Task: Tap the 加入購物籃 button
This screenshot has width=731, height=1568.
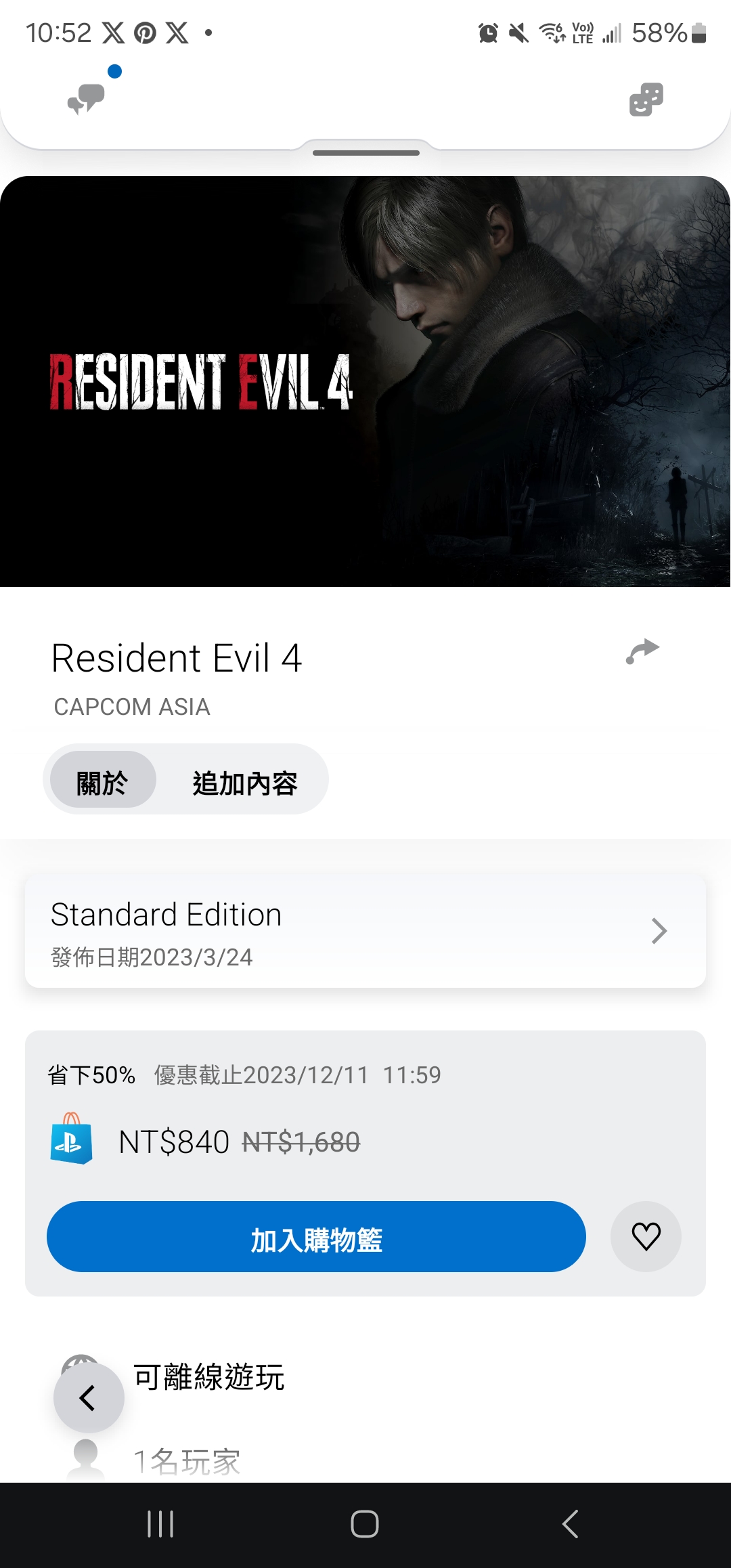Action: [316, 1237]
